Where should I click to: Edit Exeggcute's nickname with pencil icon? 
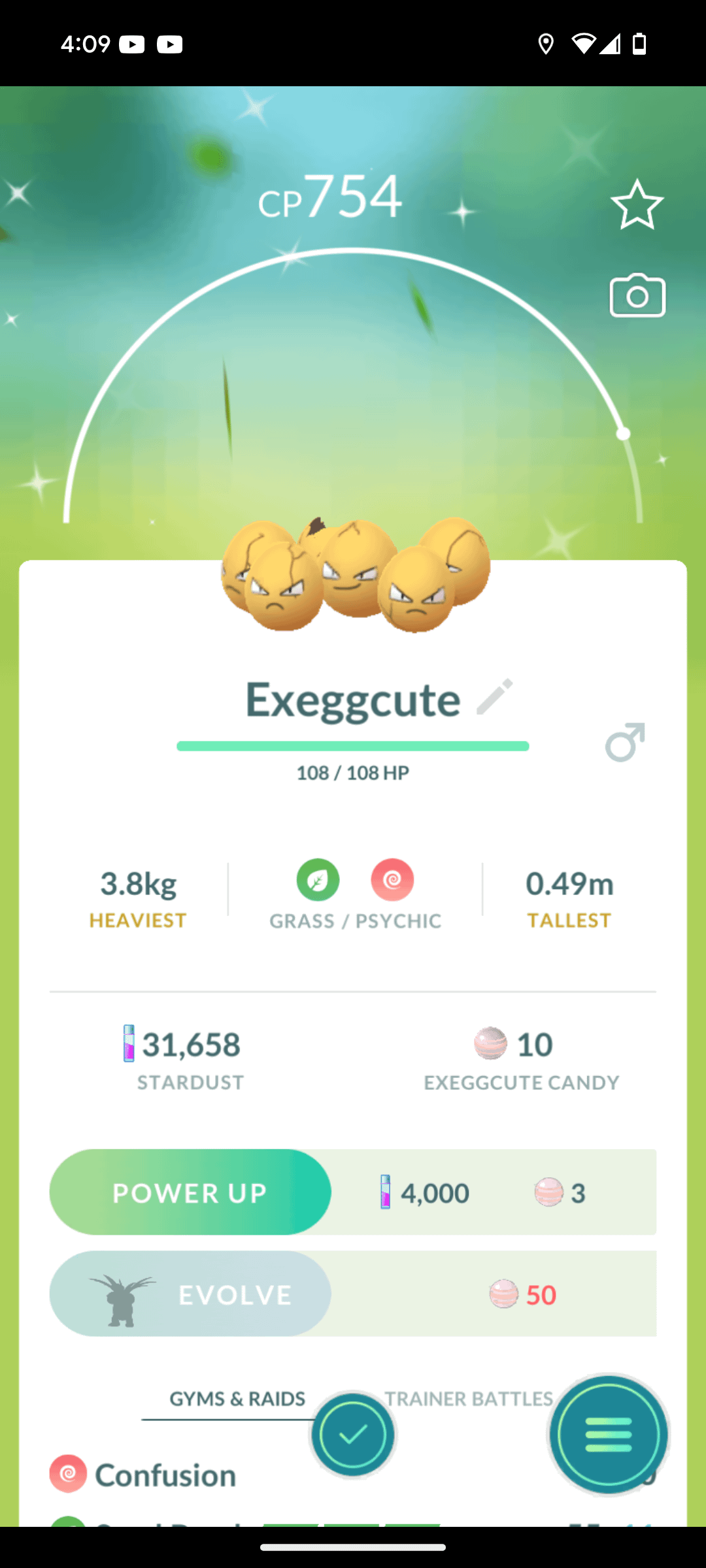tap(494, 697)
